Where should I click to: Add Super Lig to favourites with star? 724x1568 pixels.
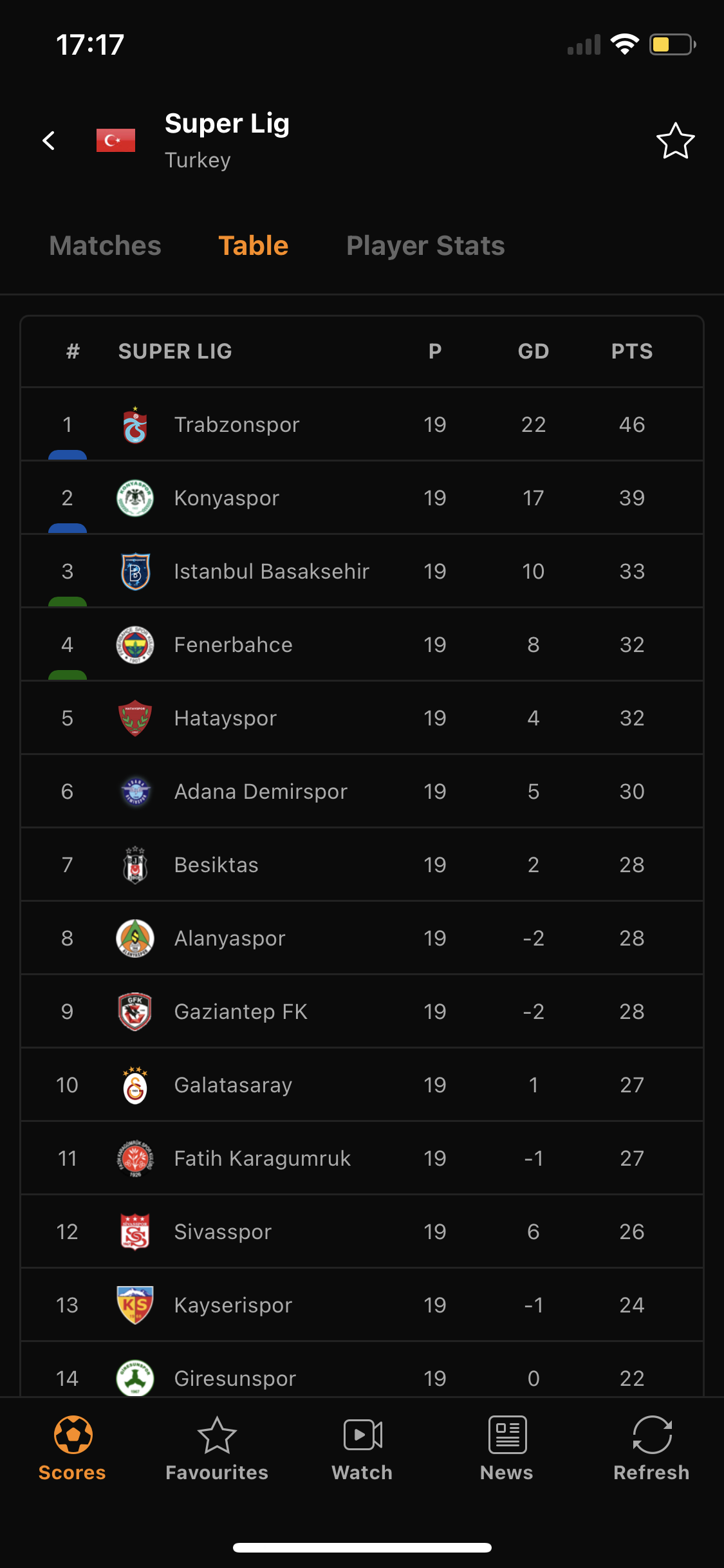tap(675, 140)
